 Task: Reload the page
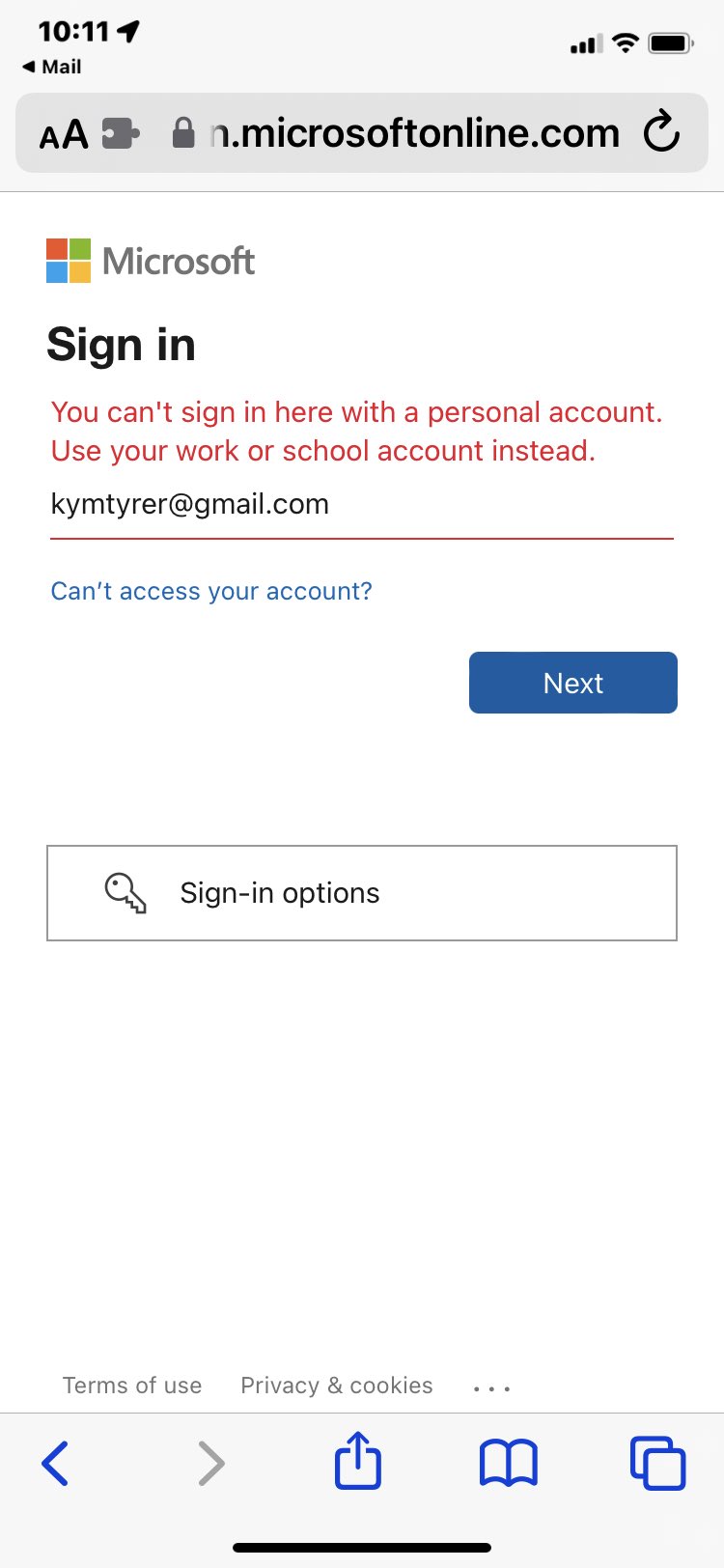pyautogui.click(x=661, y=133)
